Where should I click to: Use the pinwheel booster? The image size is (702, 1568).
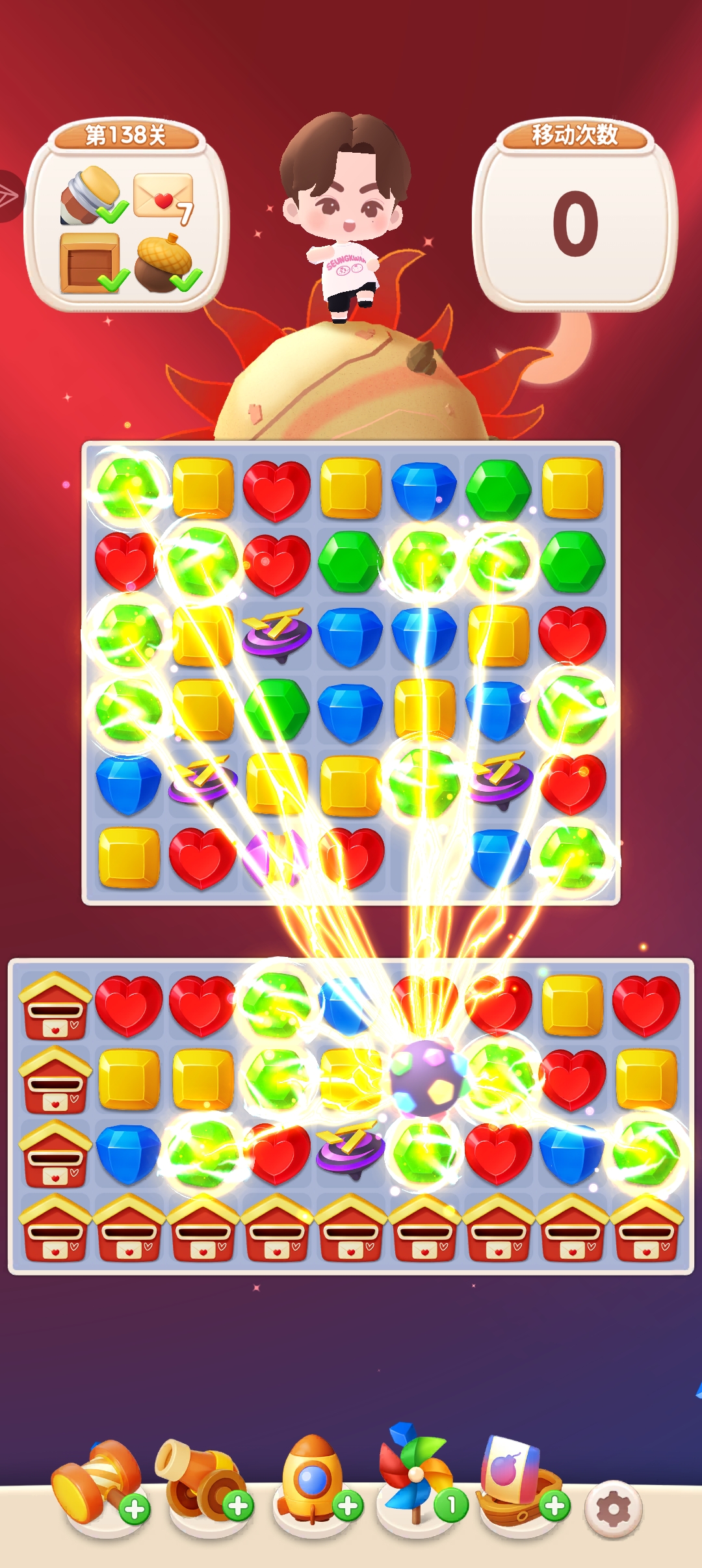(x=416, y=1476)
